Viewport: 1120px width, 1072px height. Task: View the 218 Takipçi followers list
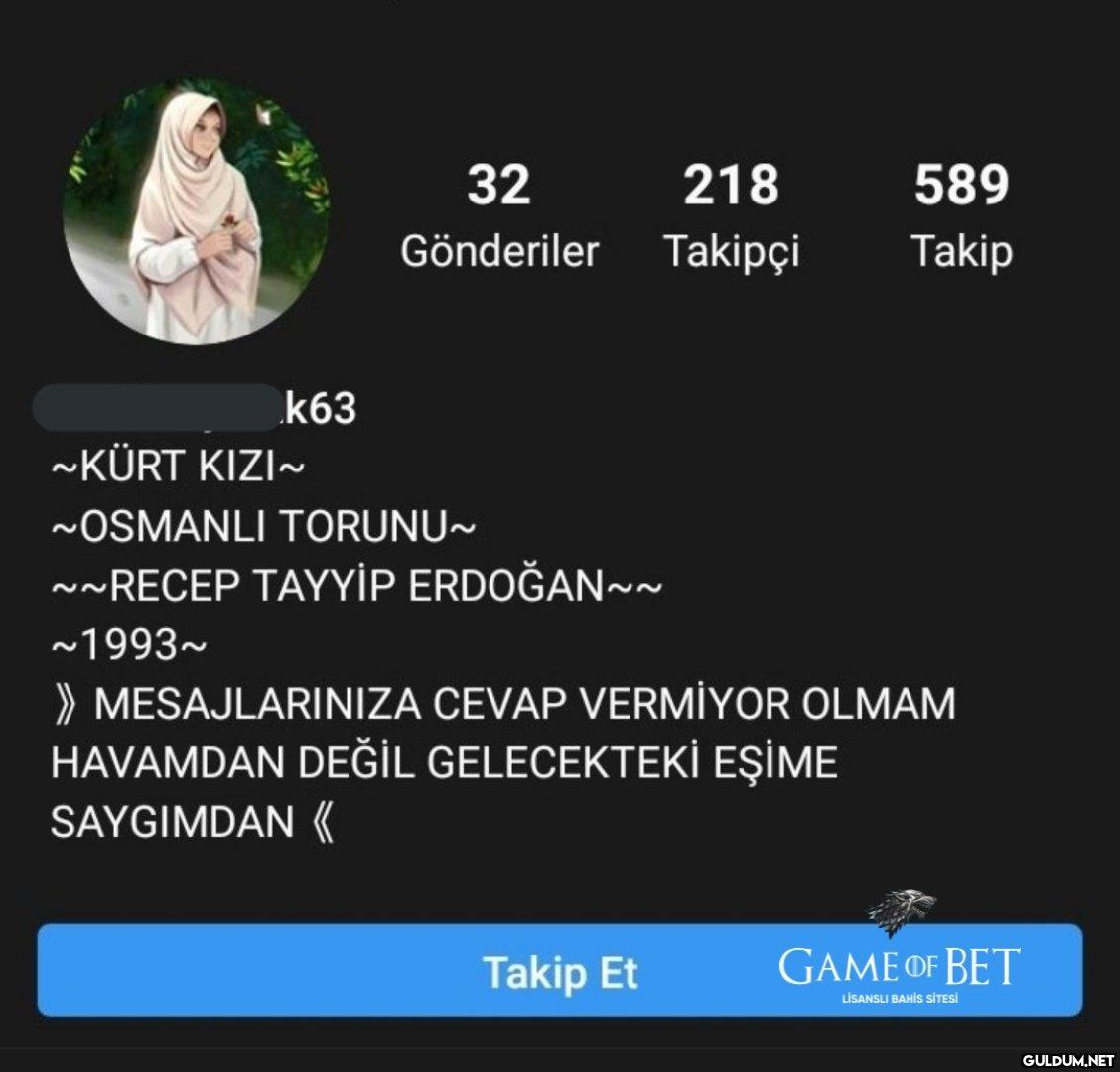(731, 215)
